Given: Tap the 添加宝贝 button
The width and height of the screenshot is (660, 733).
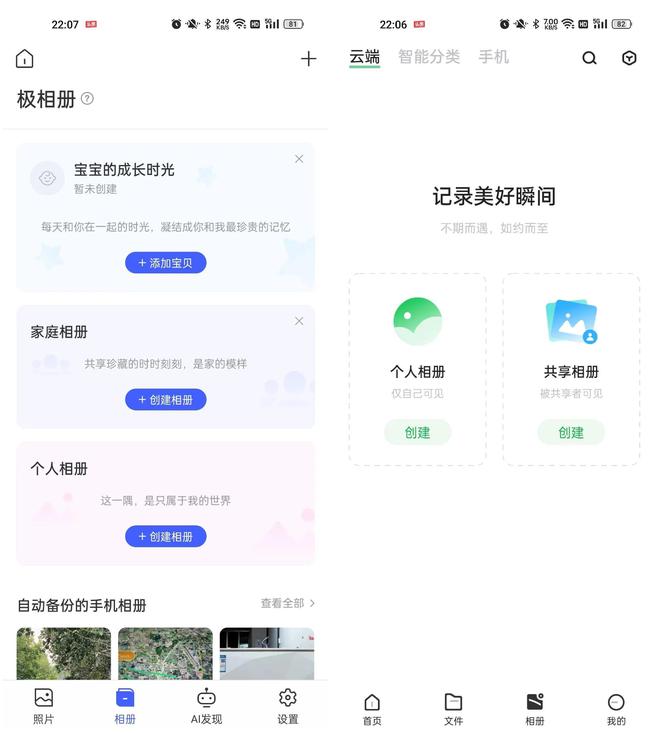Looking at the screenshot, I should [166, 263].
